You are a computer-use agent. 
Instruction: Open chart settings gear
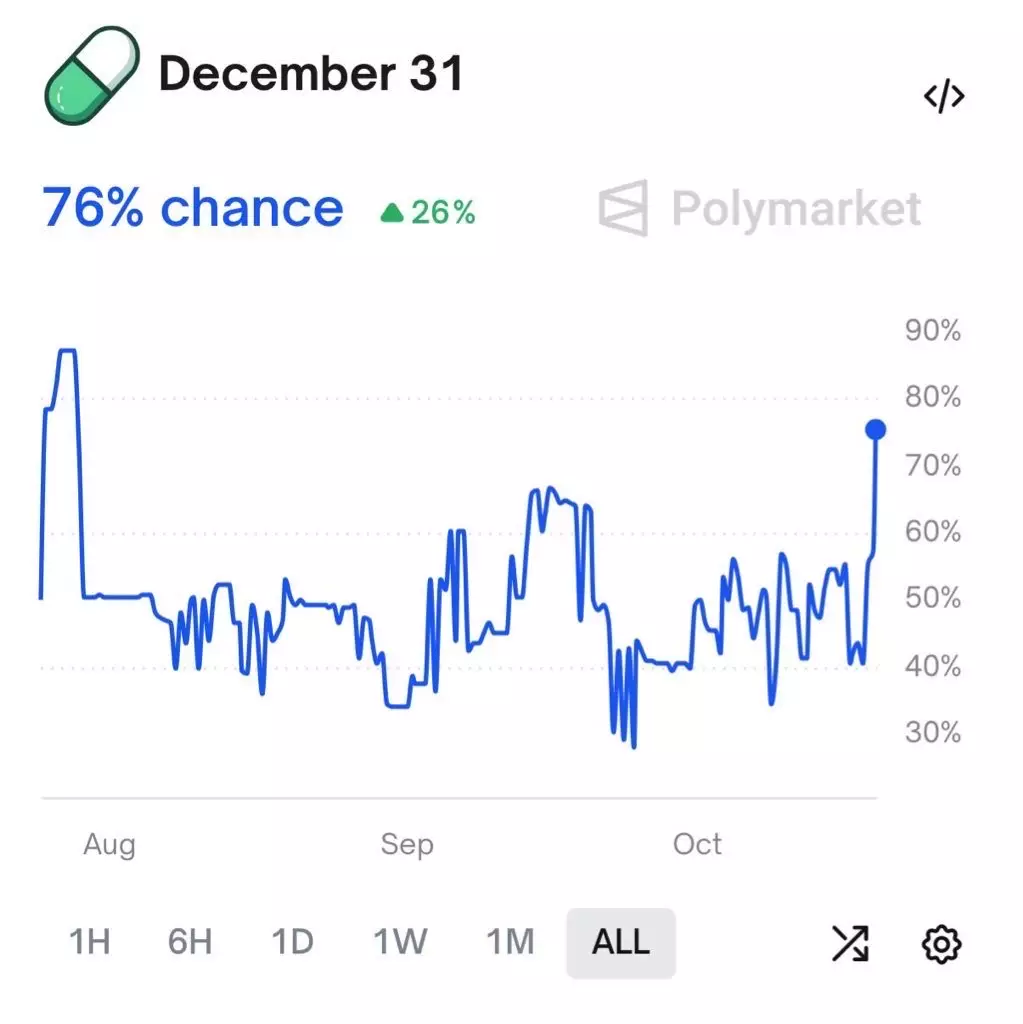coord(941,943)
